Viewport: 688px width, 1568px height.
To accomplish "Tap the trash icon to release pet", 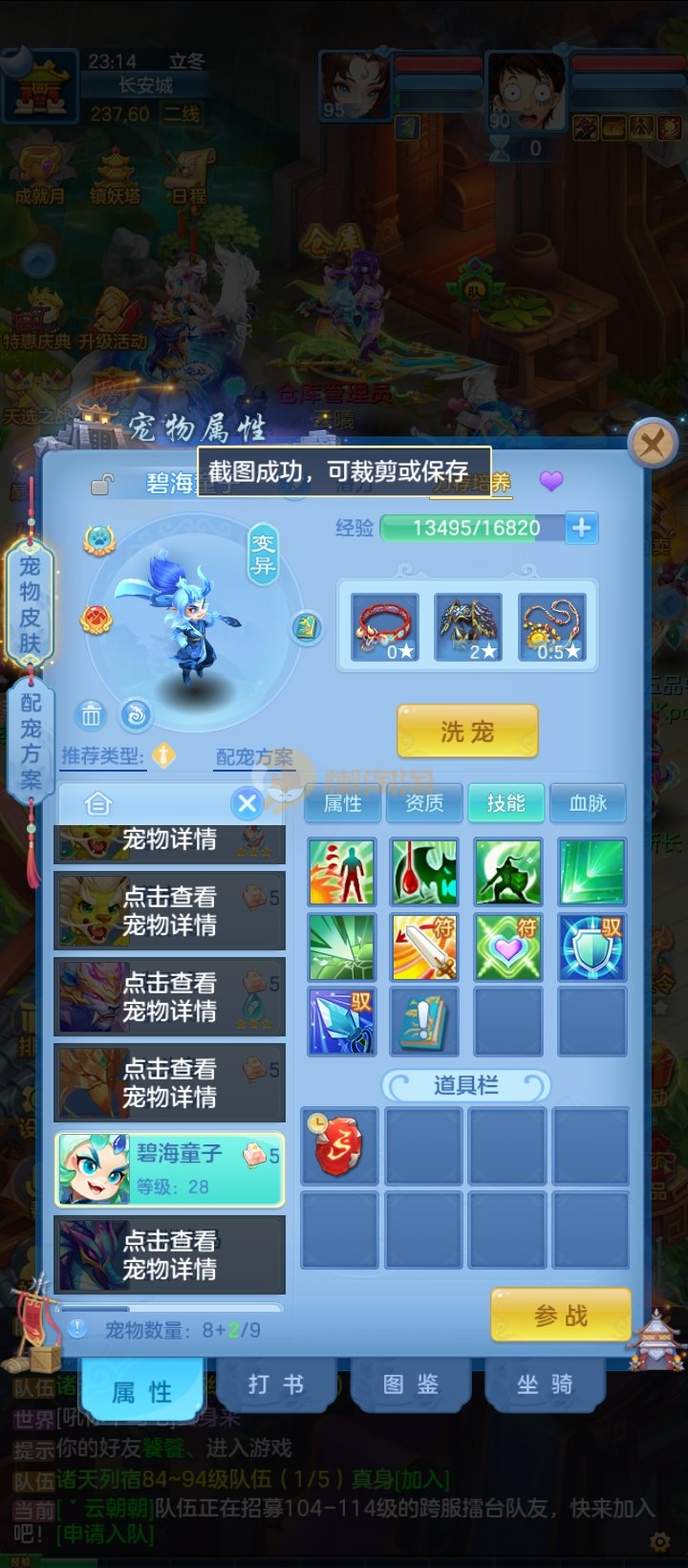I will (91, 714).
